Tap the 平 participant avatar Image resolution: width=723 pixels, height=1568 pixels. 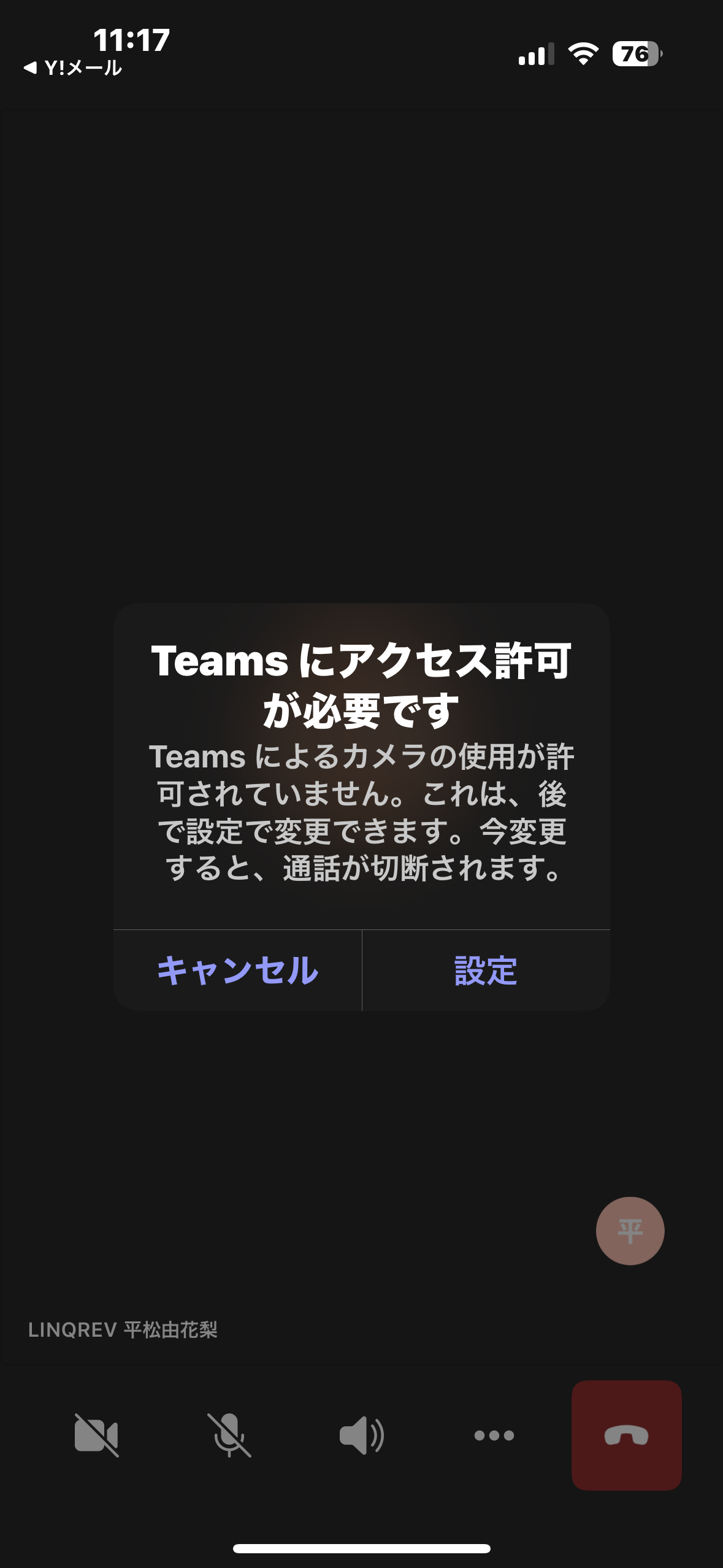(x=630, y=1231)
